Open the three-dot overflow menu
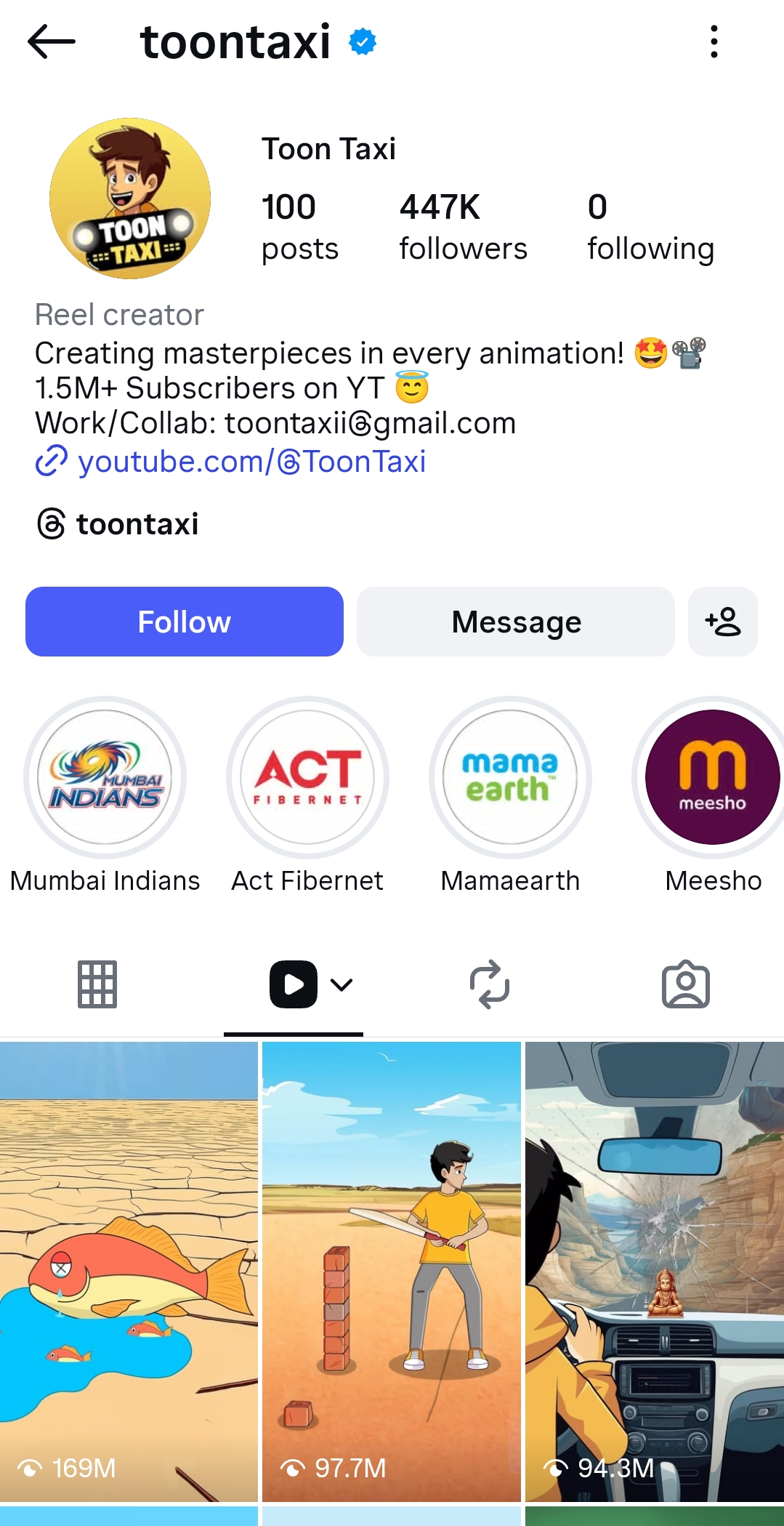Image resolution: width=784 pixels, height=1526 pixels. pyautogui.click(x=714, y=41)
